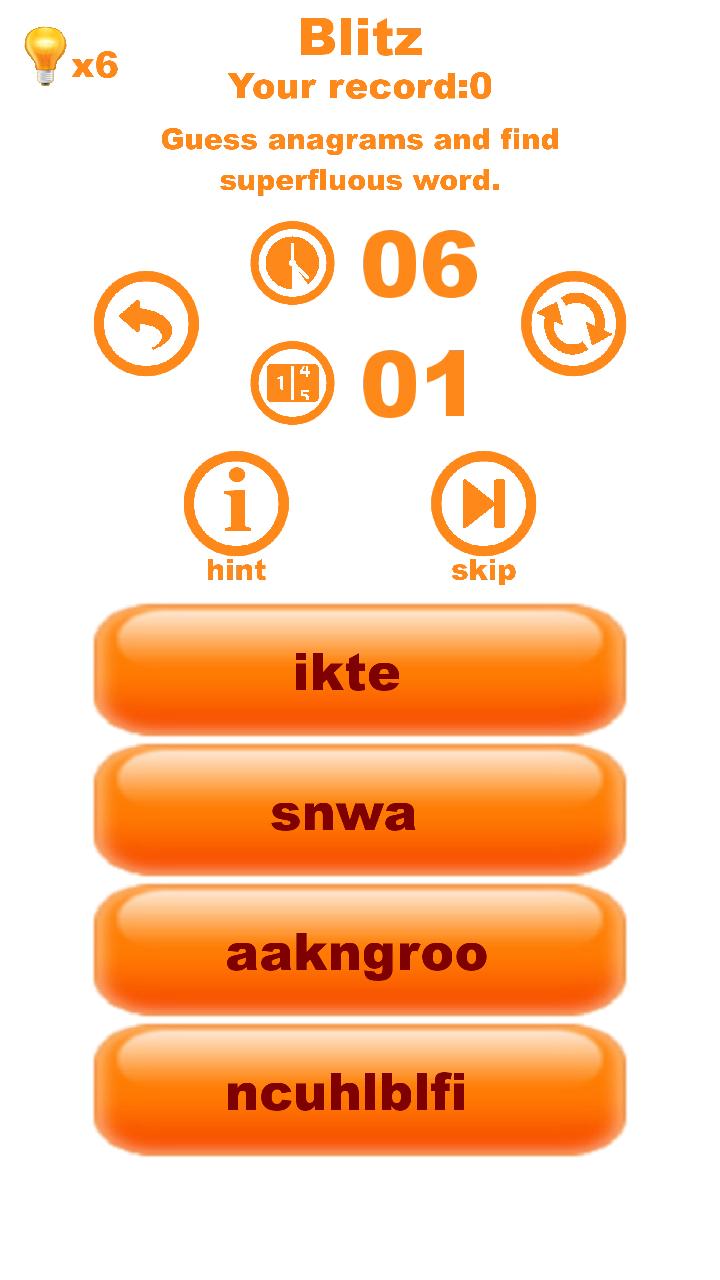Select the anagram 'snwa'
The width and height of the screenshot is (720, 1280).
coord(360,811)
